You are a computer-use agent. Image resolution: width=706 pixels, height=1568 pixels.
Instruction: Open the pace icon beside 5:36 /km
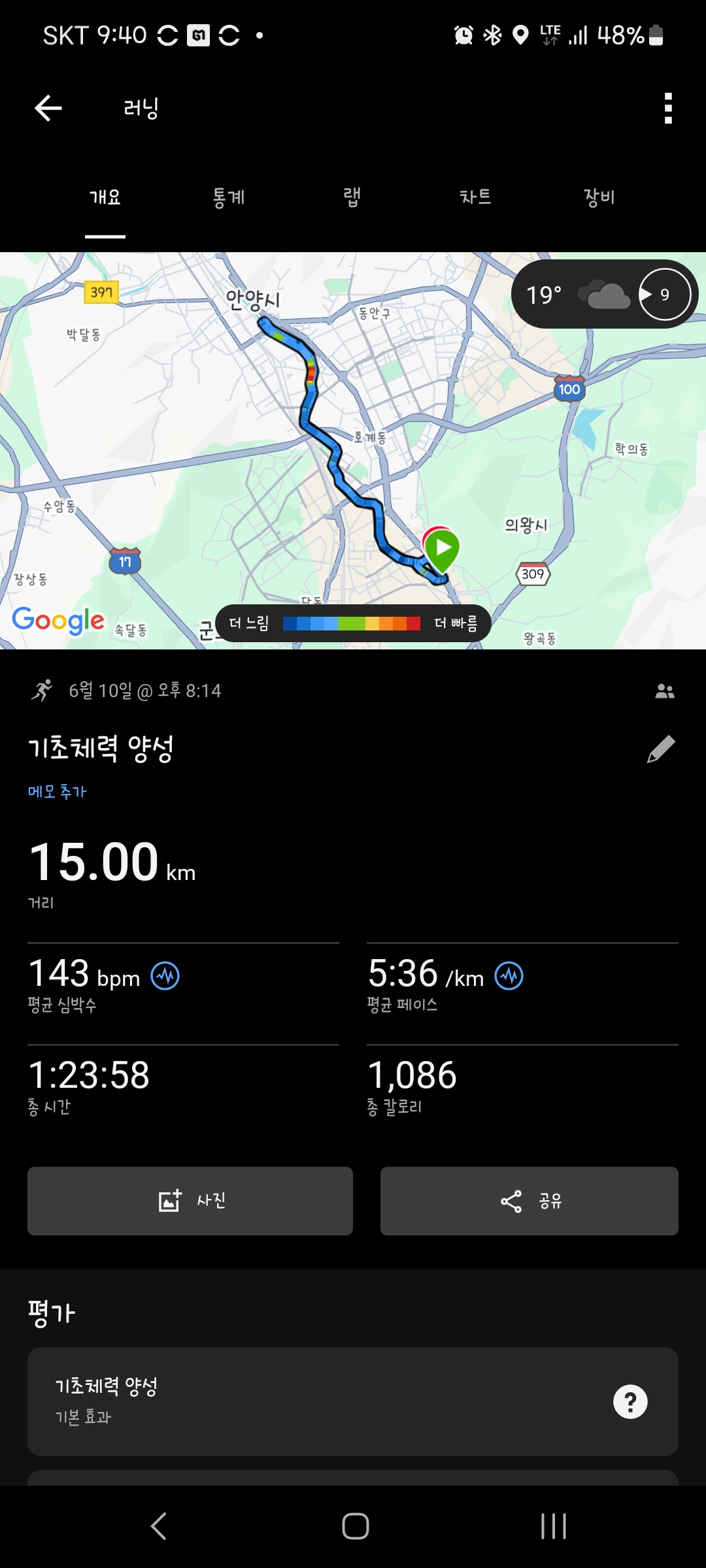509,976
